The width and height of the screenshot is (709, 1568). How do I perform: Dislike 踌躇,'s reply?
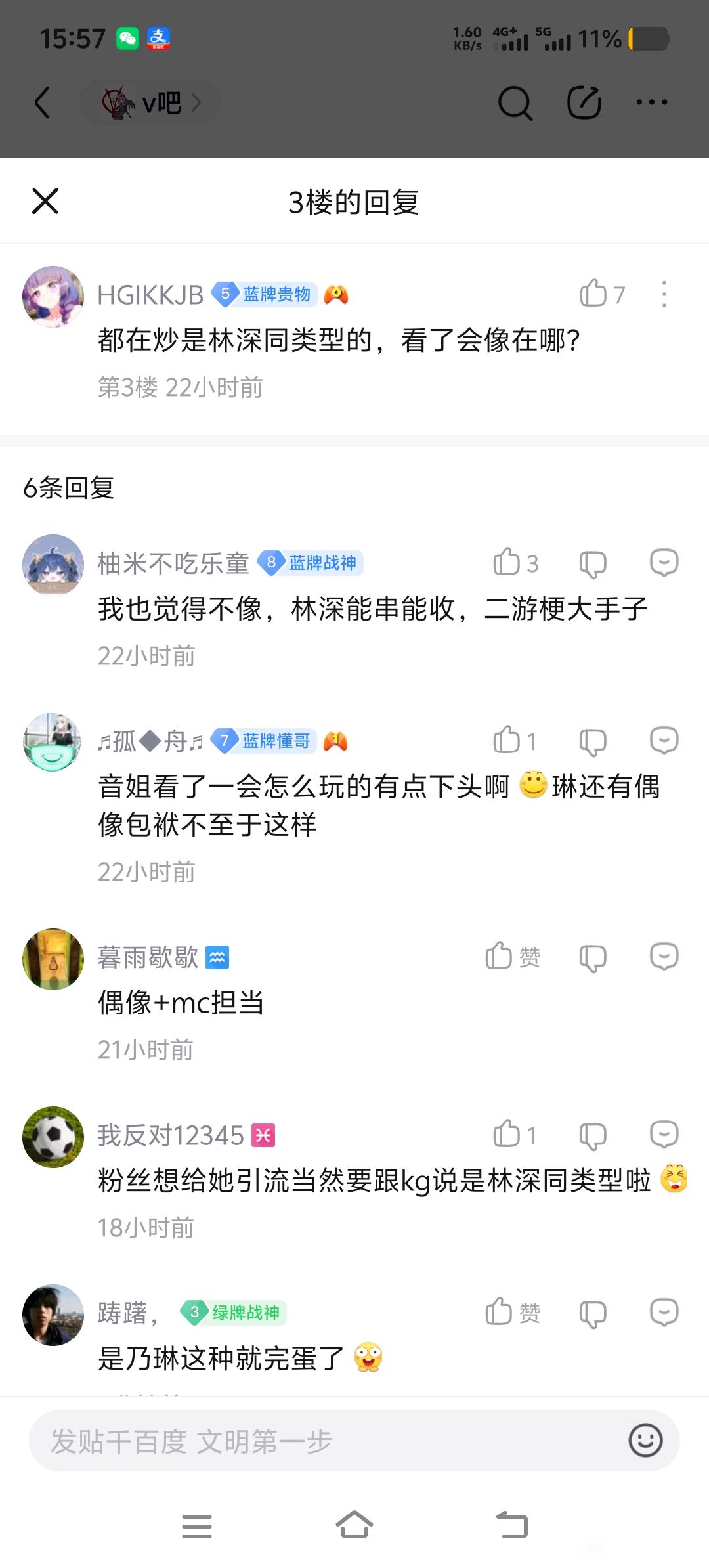point(592,1314)
